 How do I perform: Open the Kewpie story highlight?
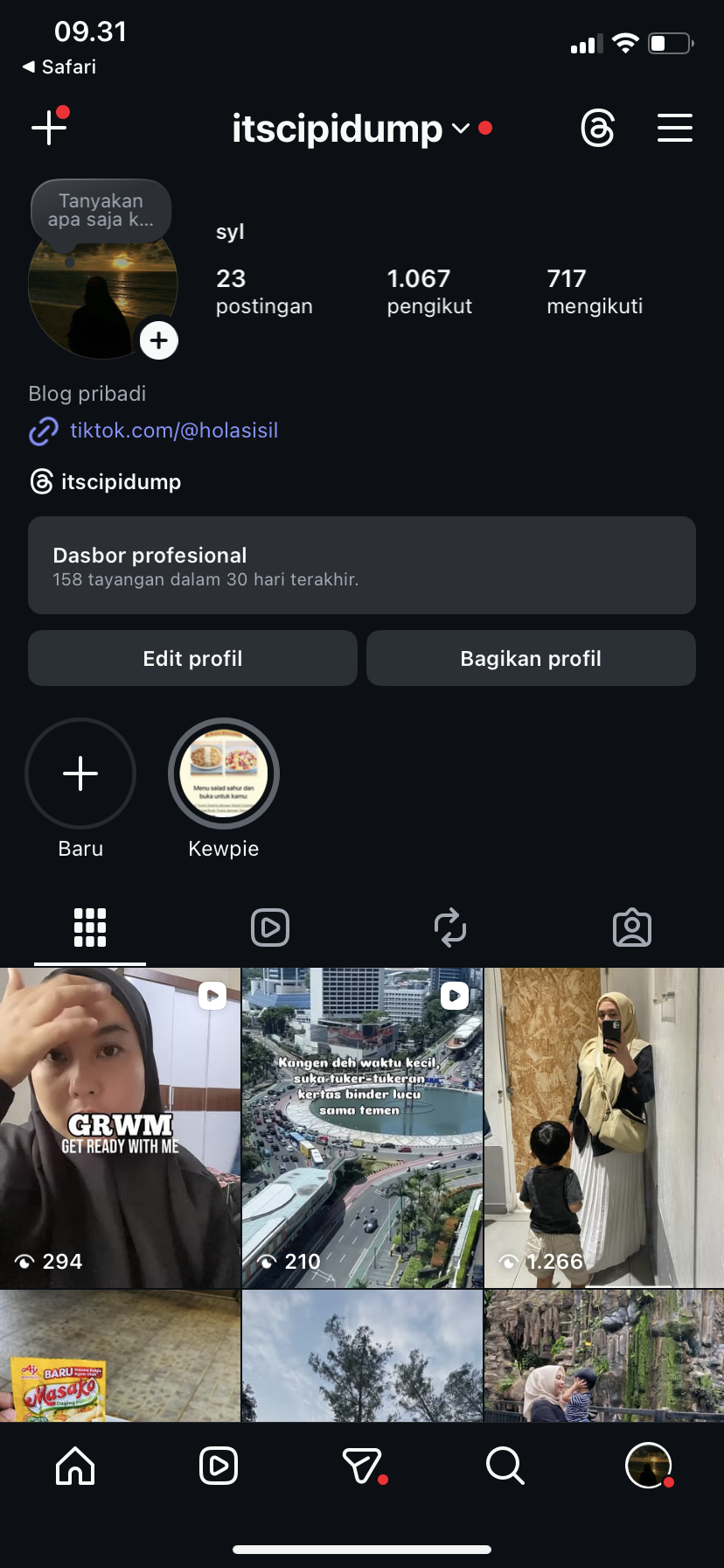point(224,774)
